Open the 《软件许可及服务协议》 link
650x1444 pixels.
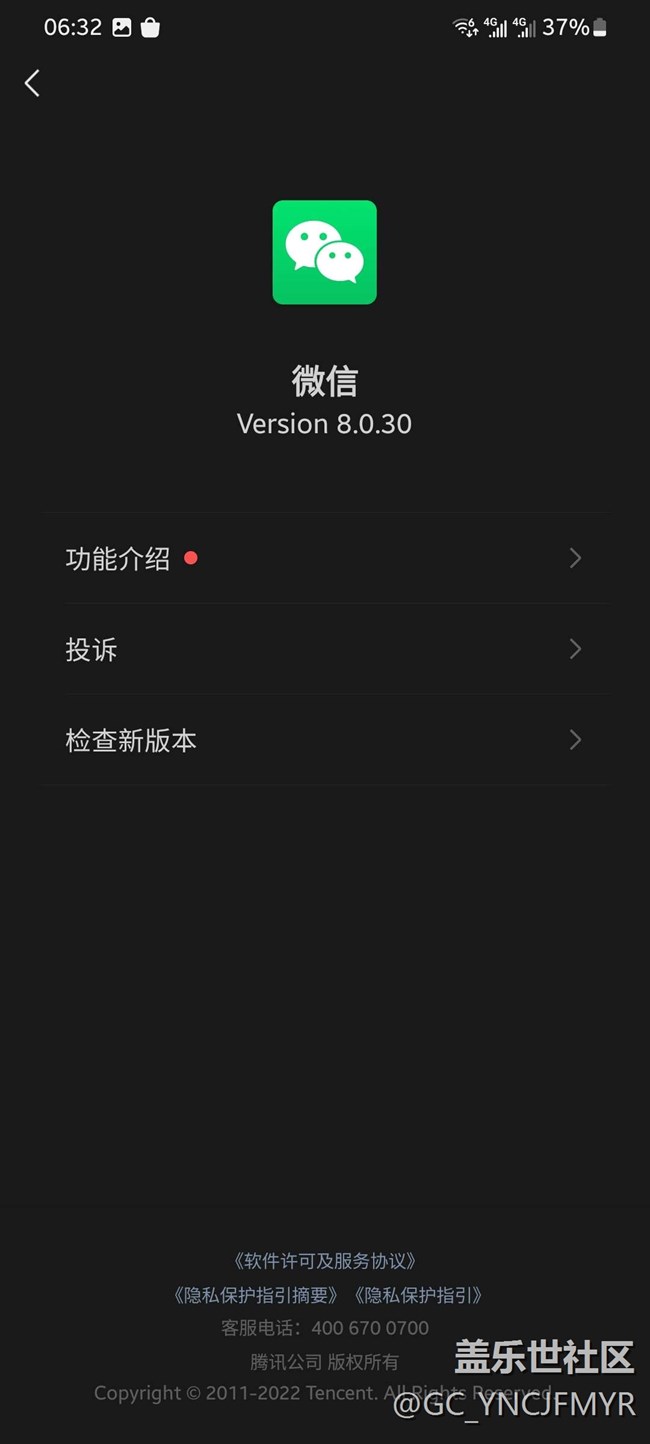pos(324,1261)
